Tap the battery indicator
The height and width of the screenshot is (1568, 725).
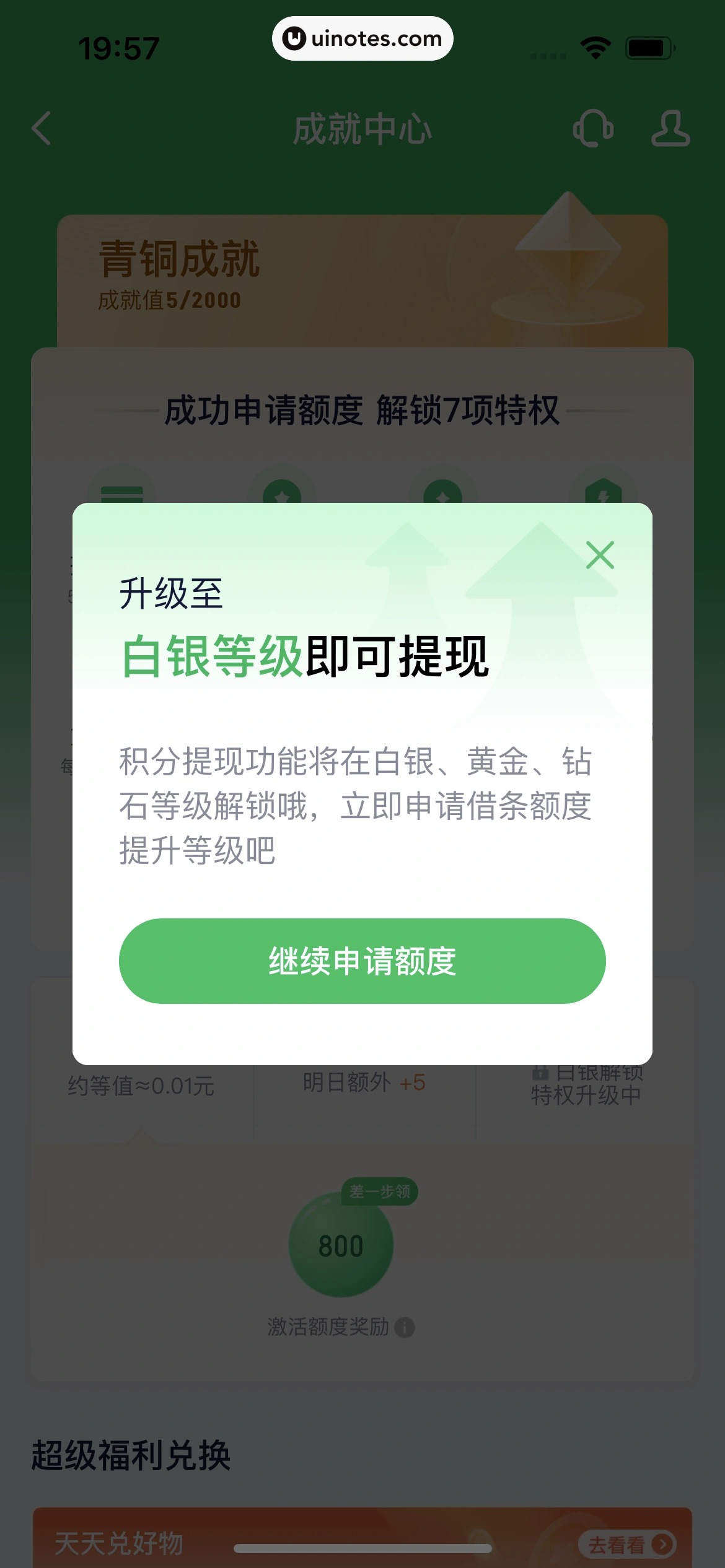649,46
